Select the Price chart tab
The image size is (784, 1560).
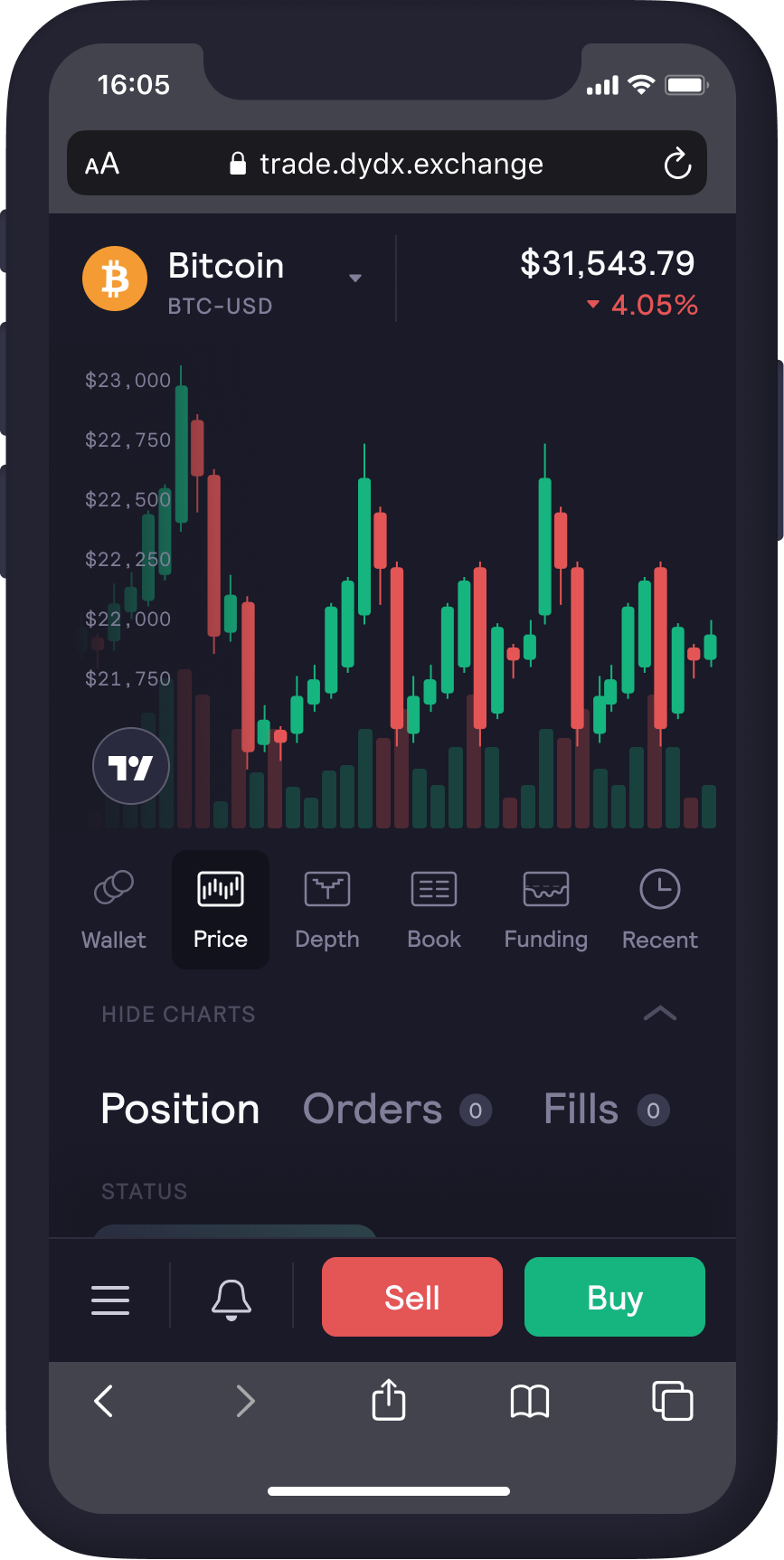[x=221, y=910]
